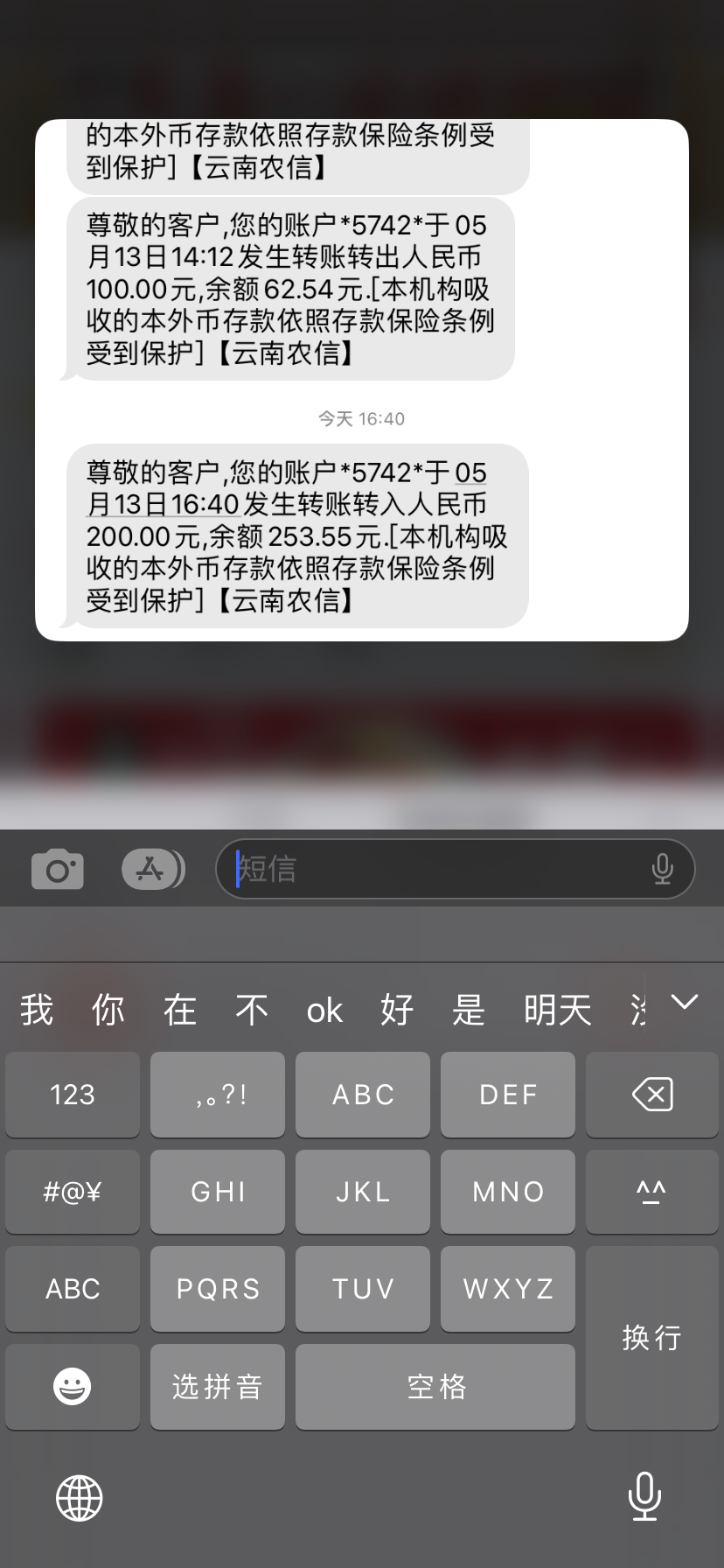Open the #@¥ symbols keyboard
Image resolution: width=724 pixels, height=1568 pixels.
click(x=73, y=1192)
